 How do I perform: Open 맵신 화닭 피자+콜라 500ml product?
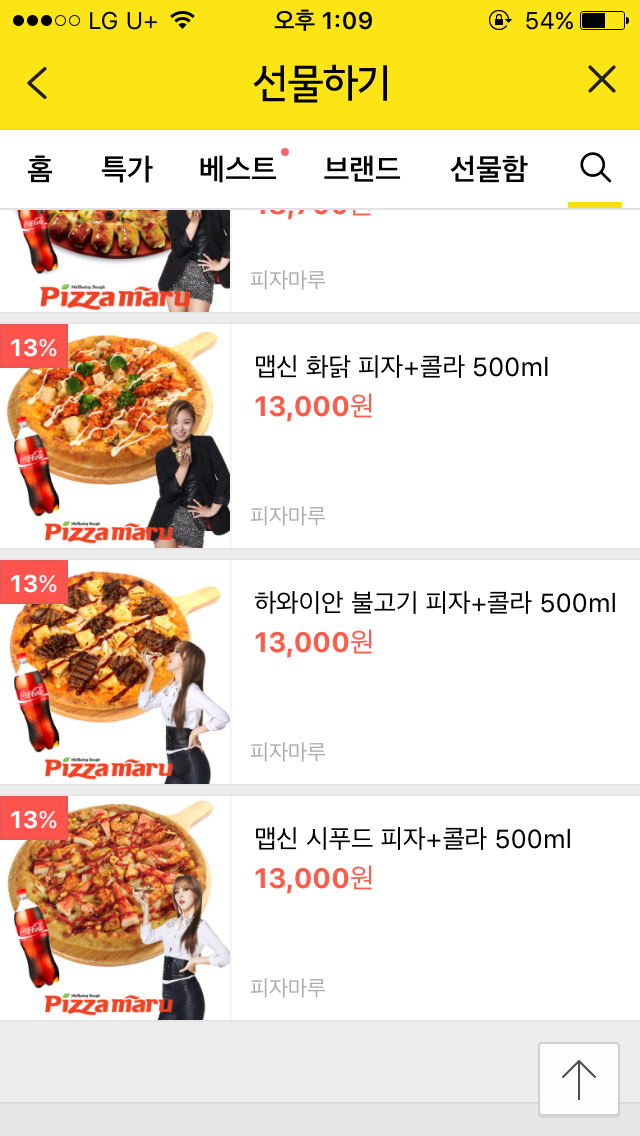[401, 368]
